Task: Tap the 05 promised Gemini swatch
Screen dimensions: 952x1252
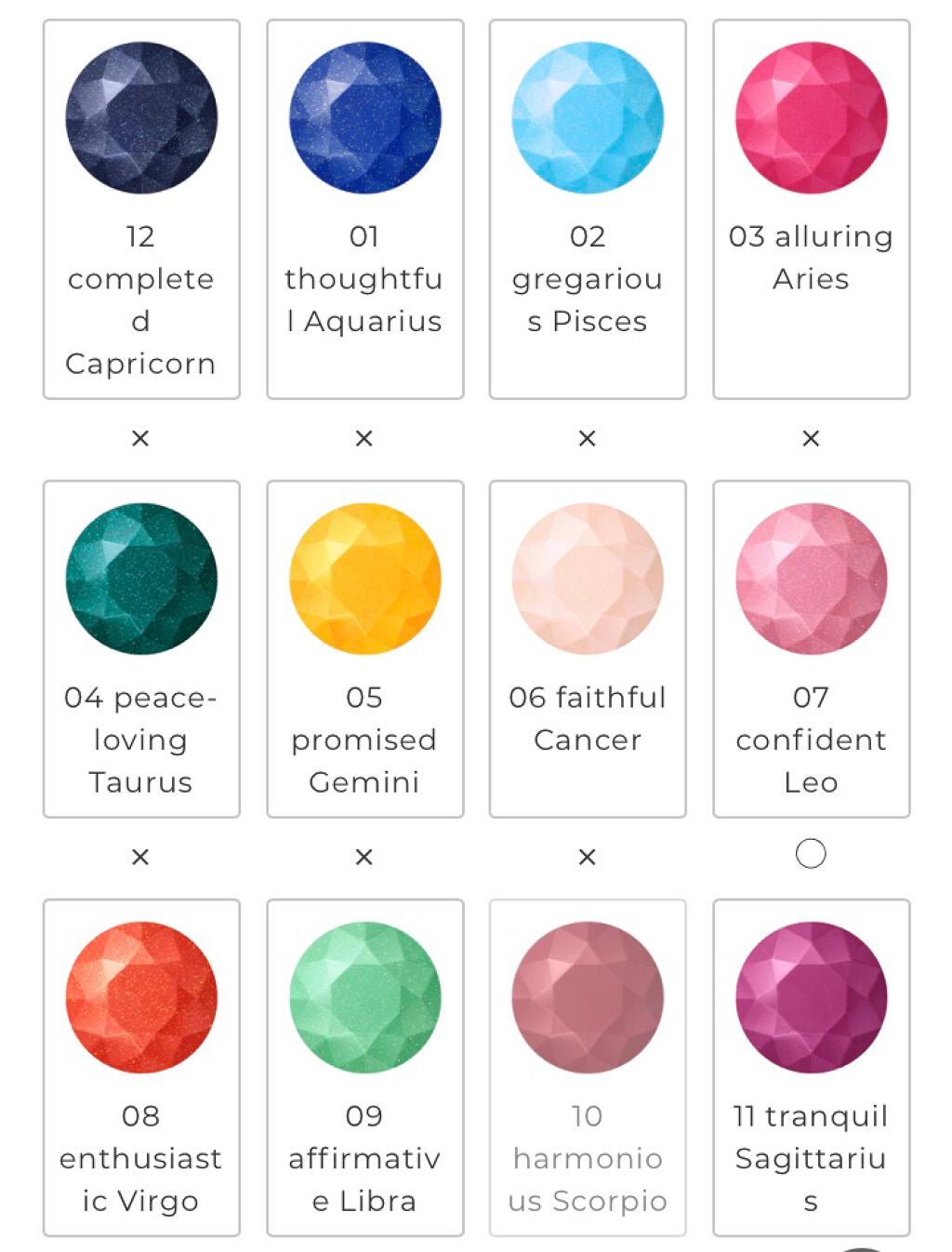Action: tap(364, 648)
